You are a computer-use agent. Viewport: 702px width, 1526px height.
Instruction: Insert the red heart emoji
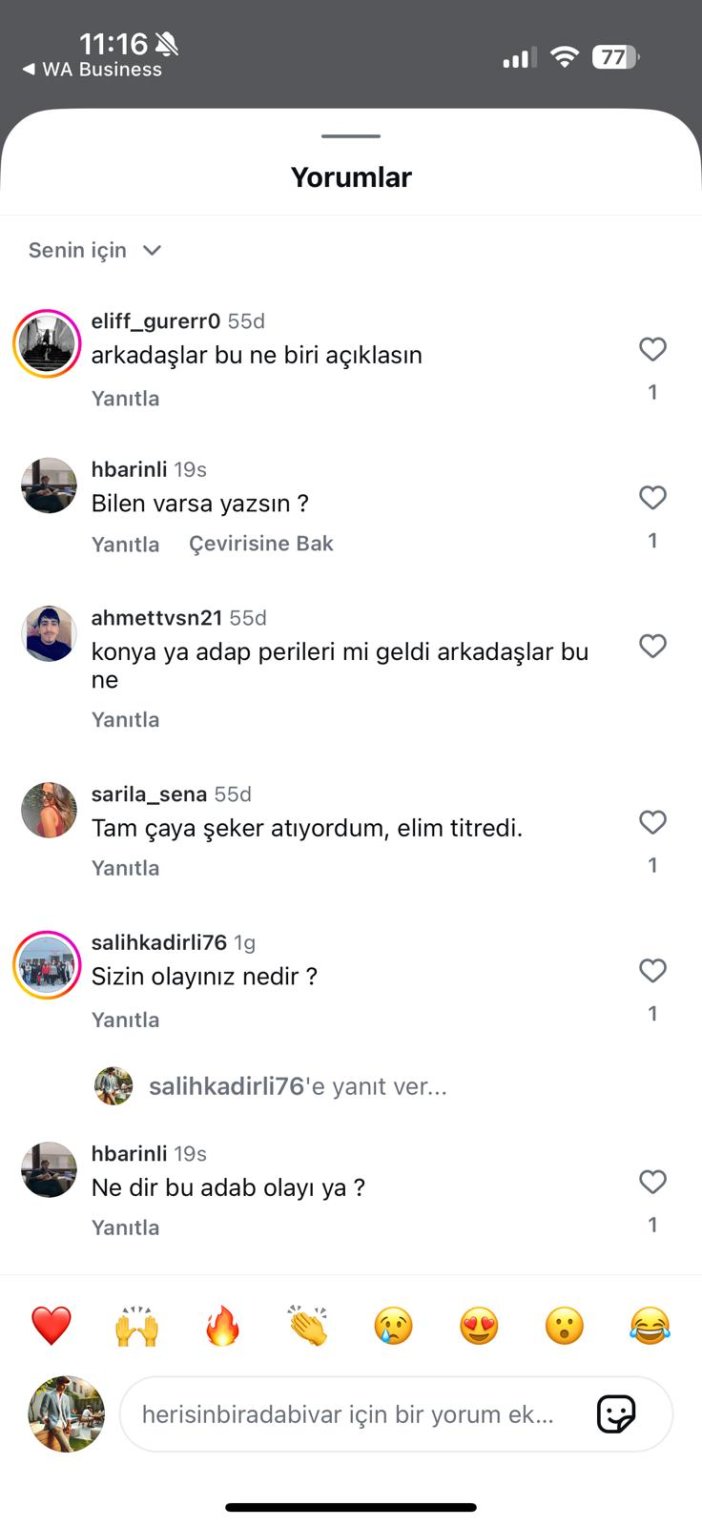click(51, 1326)
